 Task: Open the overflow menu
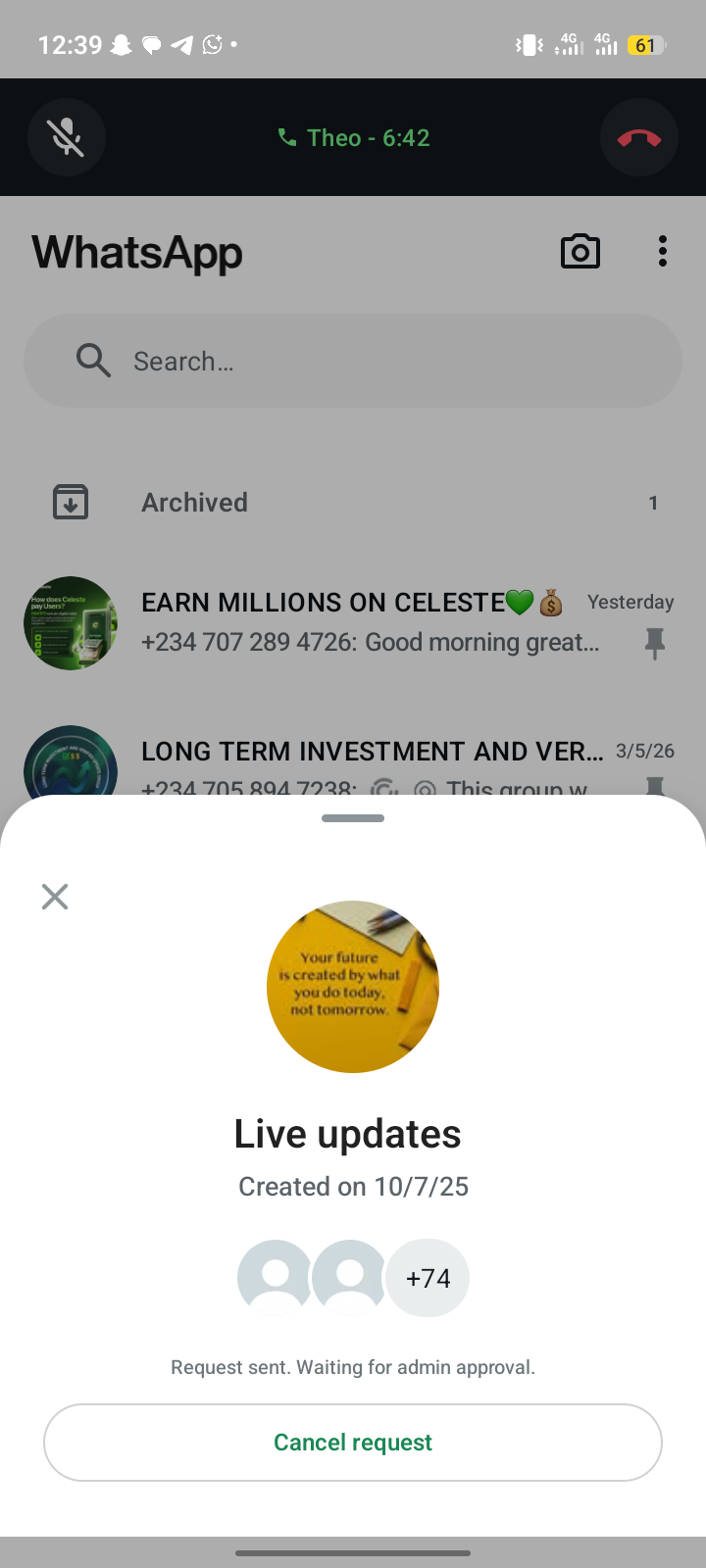(x=663, y=252)
